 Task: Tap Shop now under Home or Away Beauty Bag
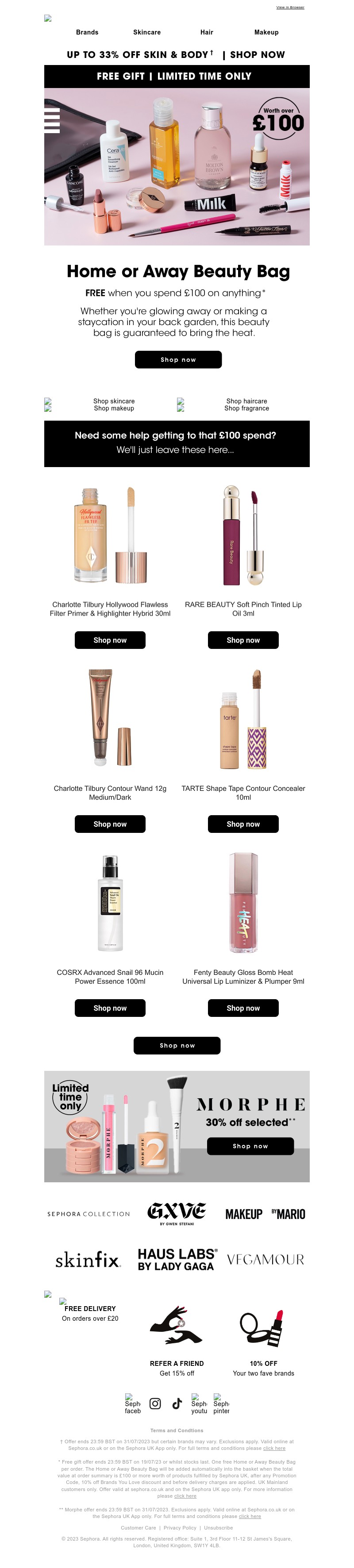[178, 360]
